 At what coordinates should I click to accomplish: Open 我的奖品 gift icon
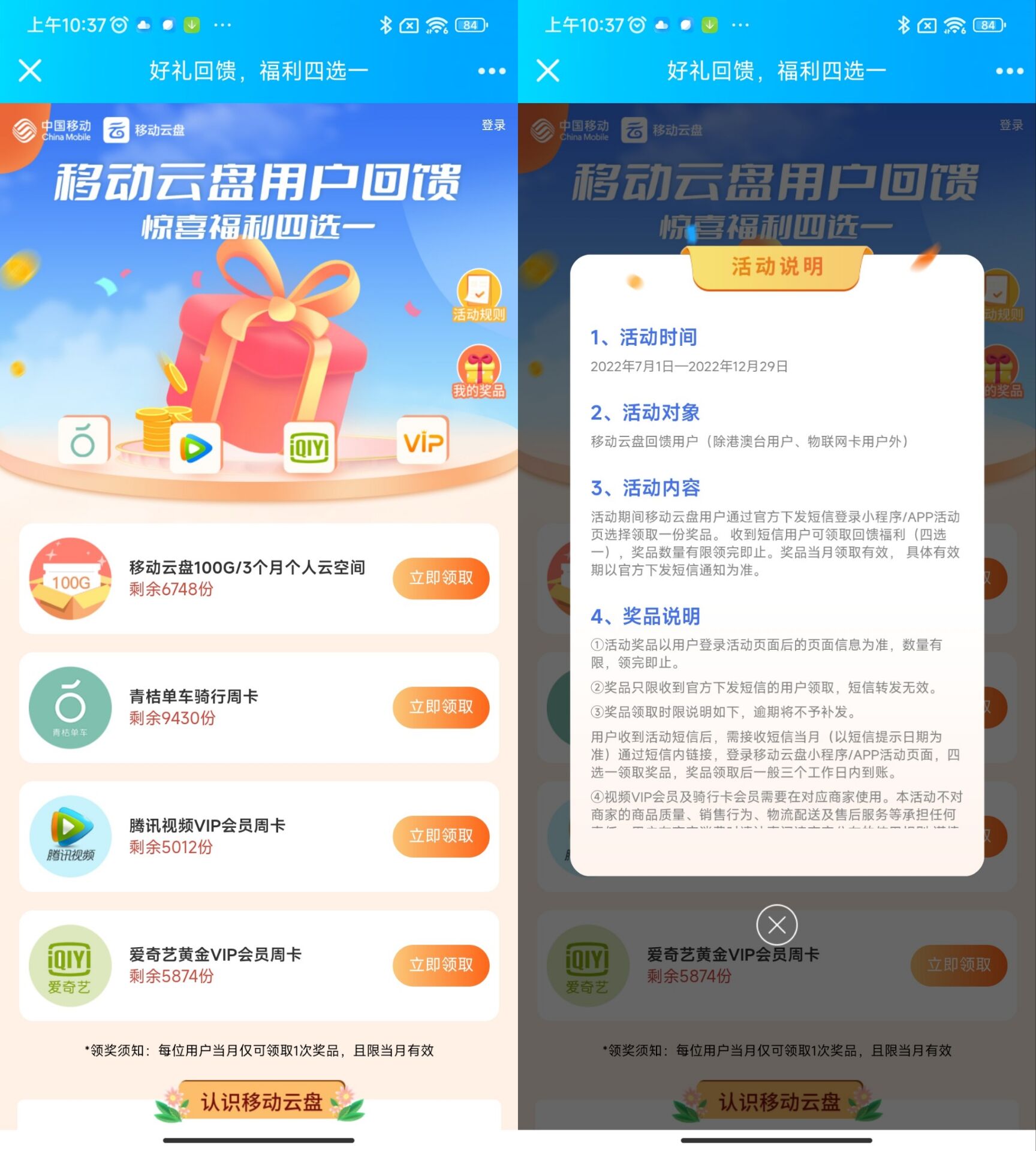478,372
